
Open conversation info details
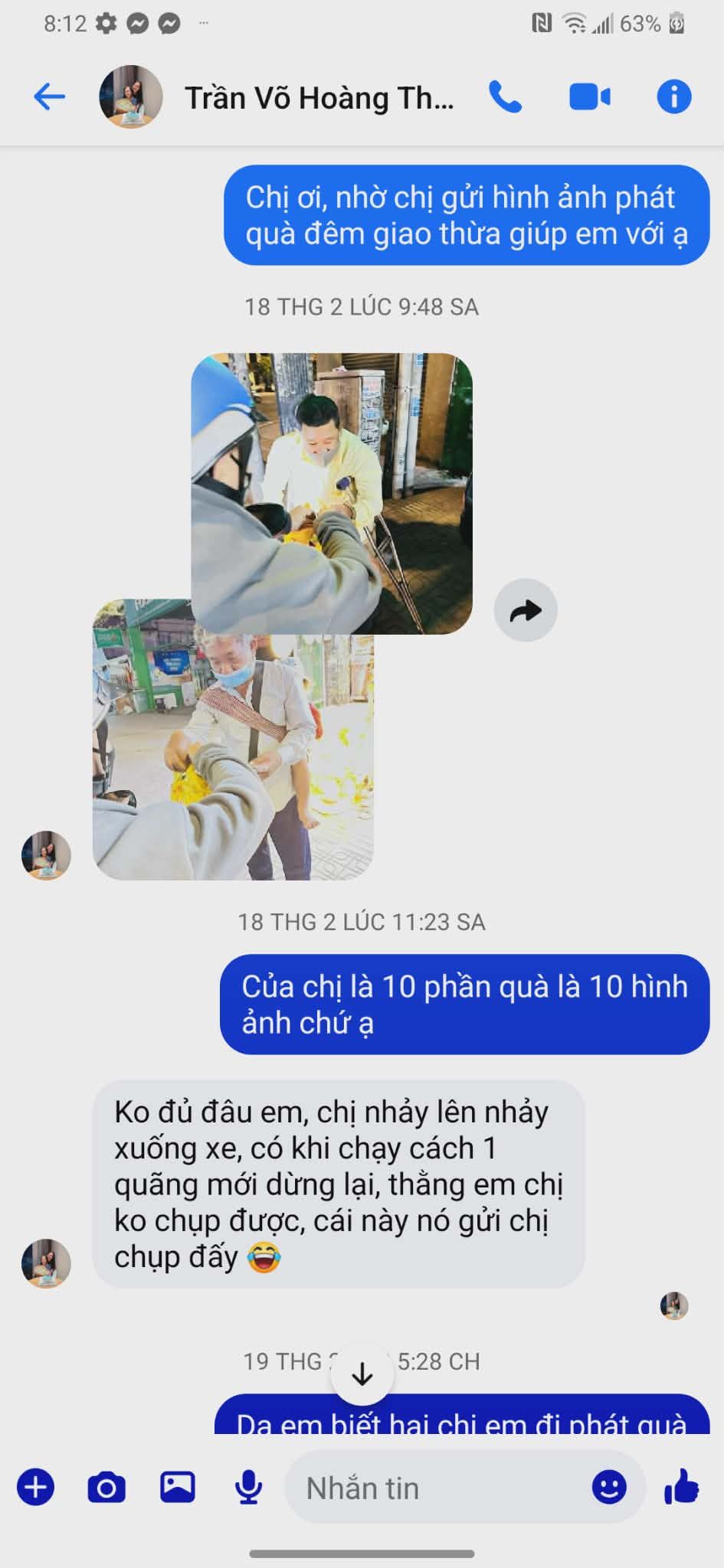(674, 97)
